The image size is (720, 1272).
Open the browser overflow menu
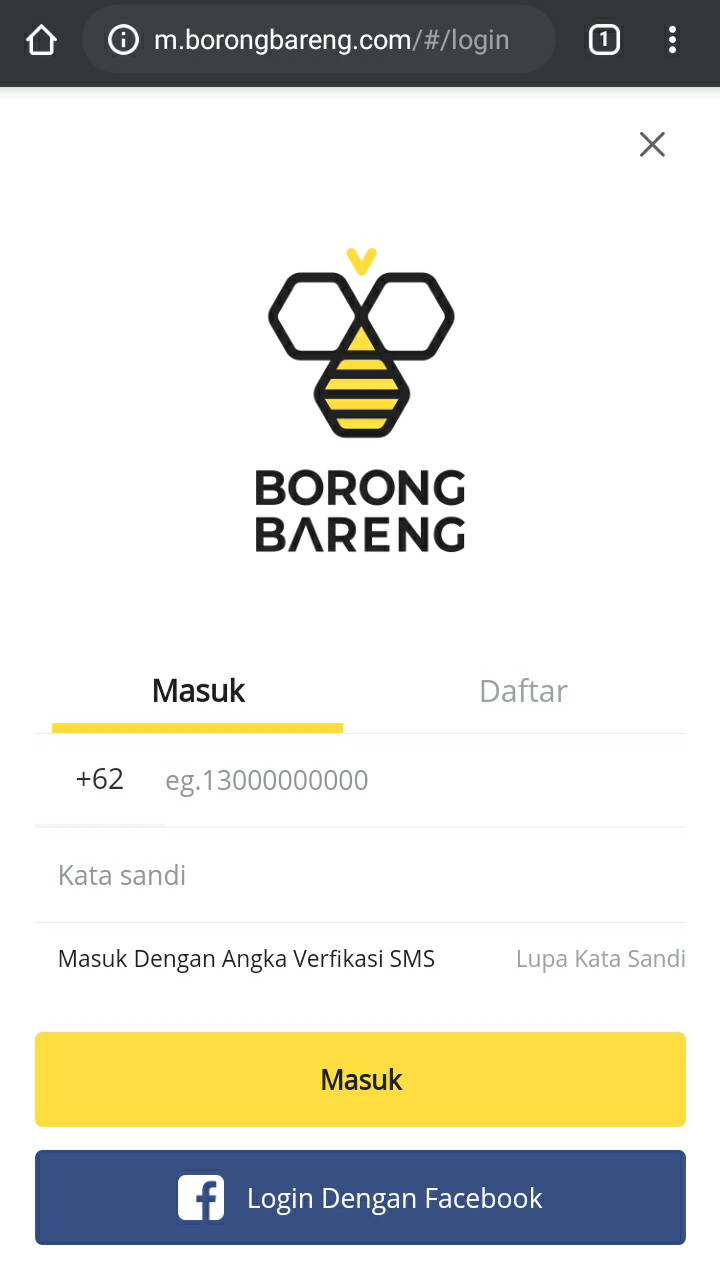(672, 40)
